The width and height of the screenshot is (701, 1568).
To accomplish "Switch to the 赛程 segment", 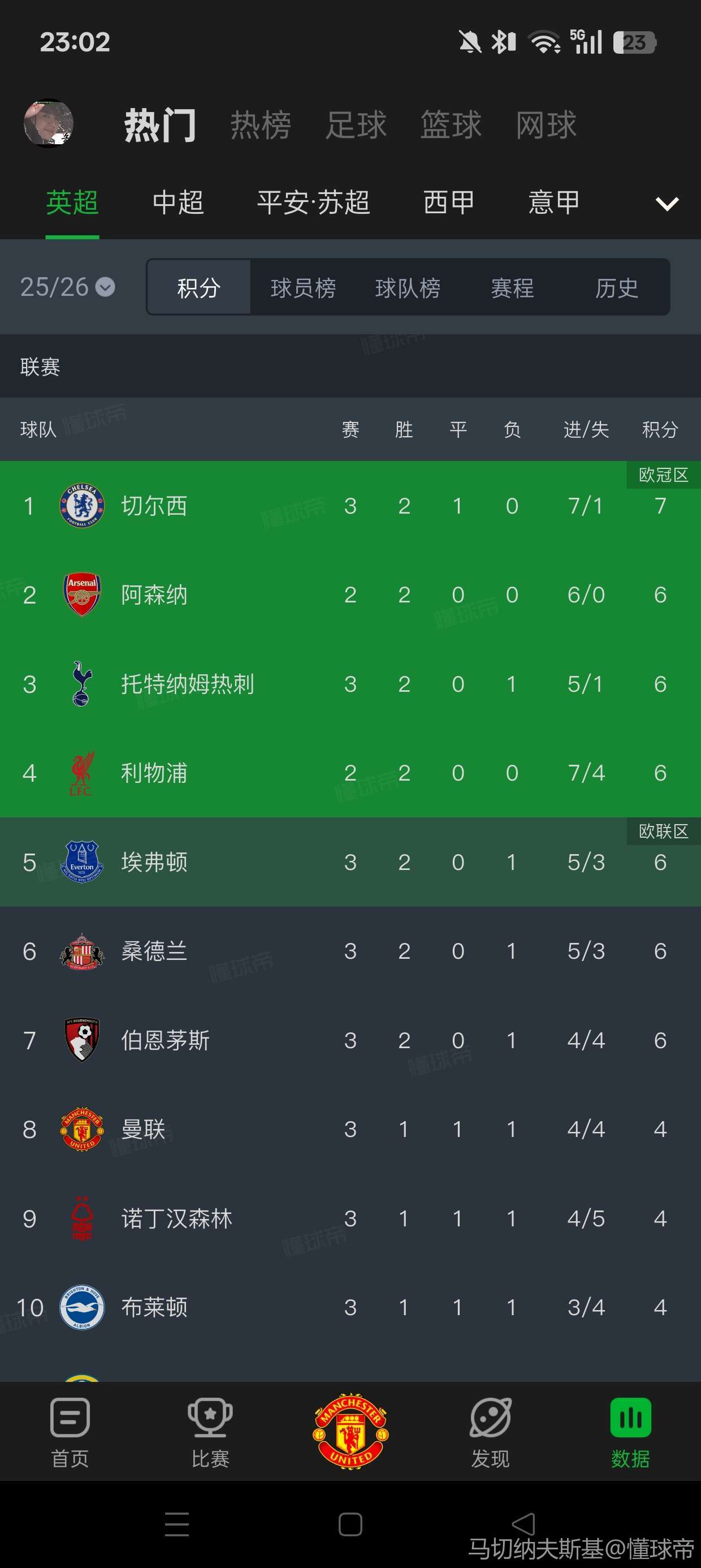I will pos(512,287).
